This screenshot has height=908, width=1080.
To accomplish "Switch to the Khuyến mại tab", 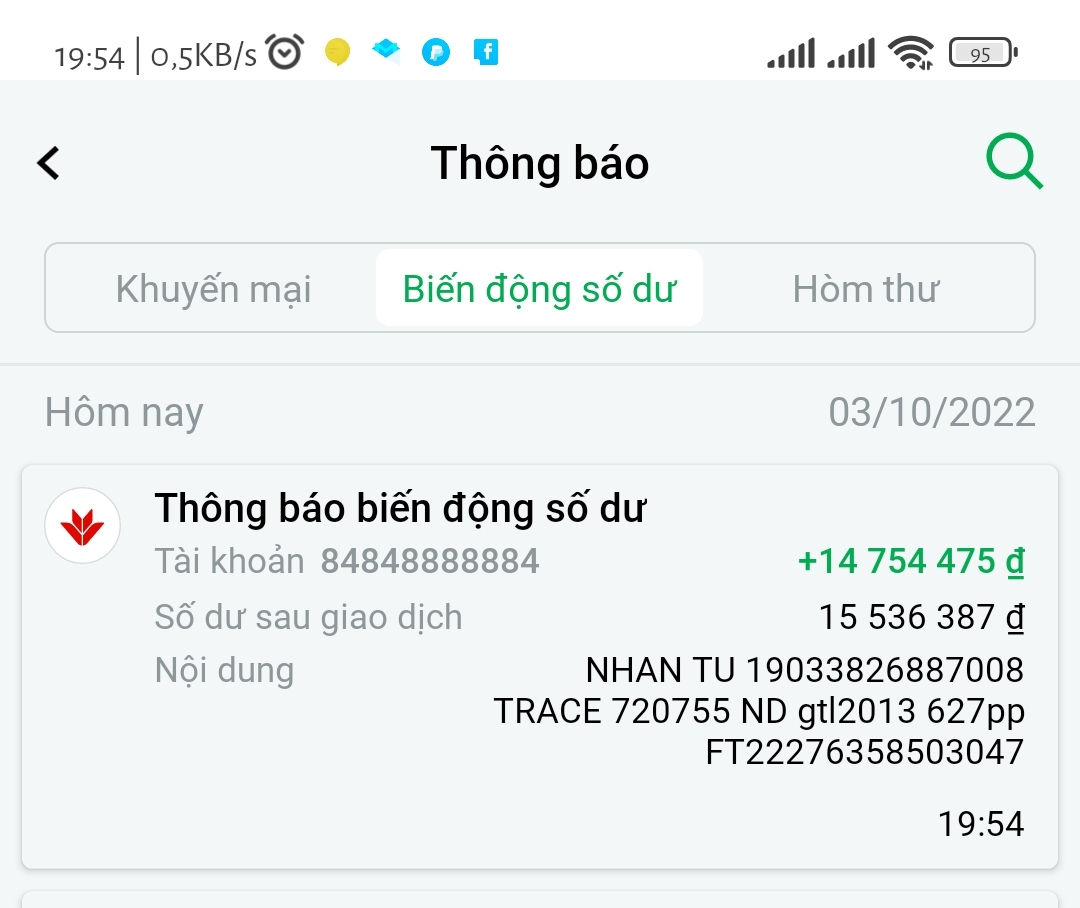I will click(213, 289).
